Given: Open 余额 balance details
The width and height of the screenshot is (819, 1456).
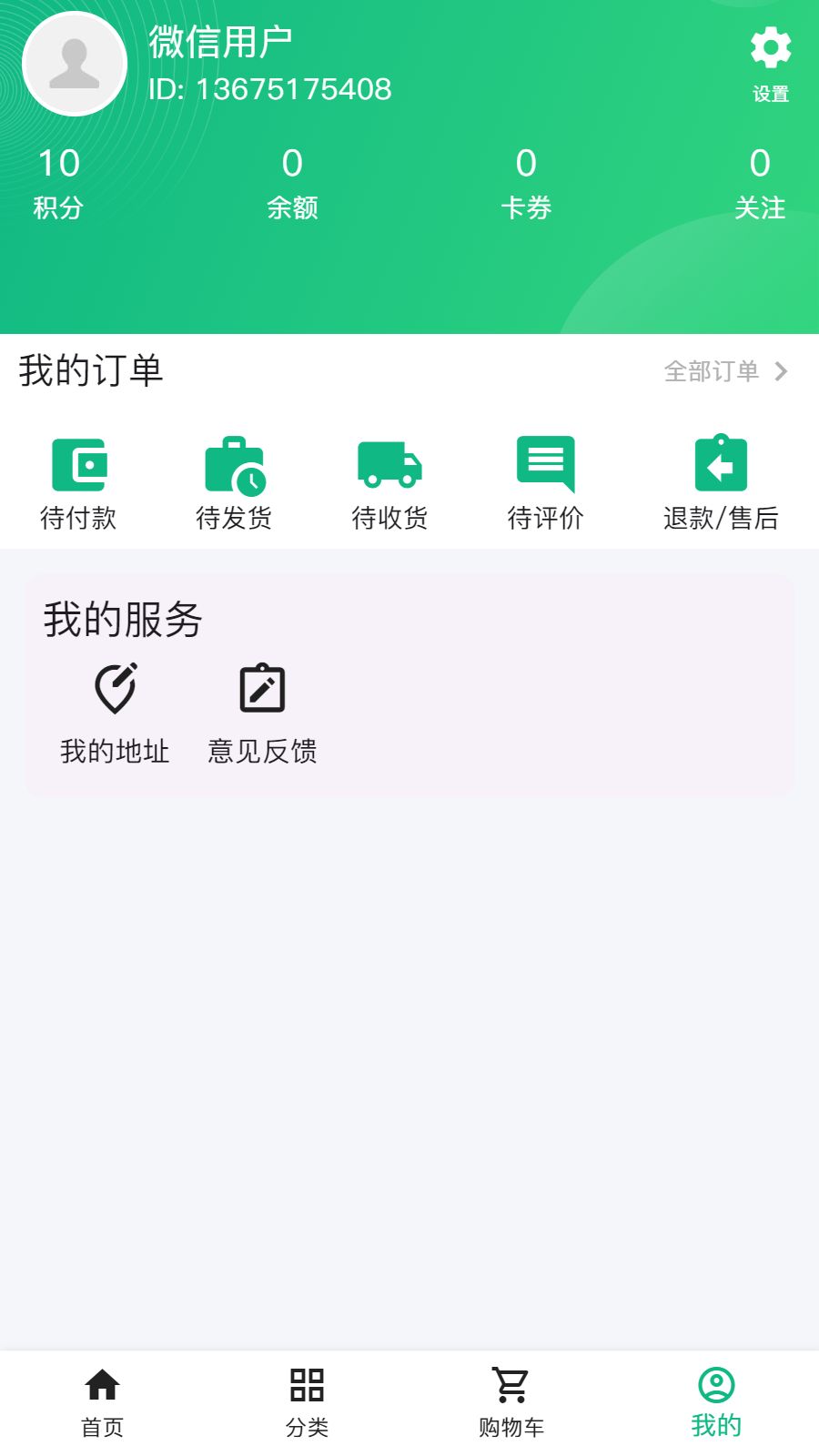Looking at the screenshot, I should (292, 183).
